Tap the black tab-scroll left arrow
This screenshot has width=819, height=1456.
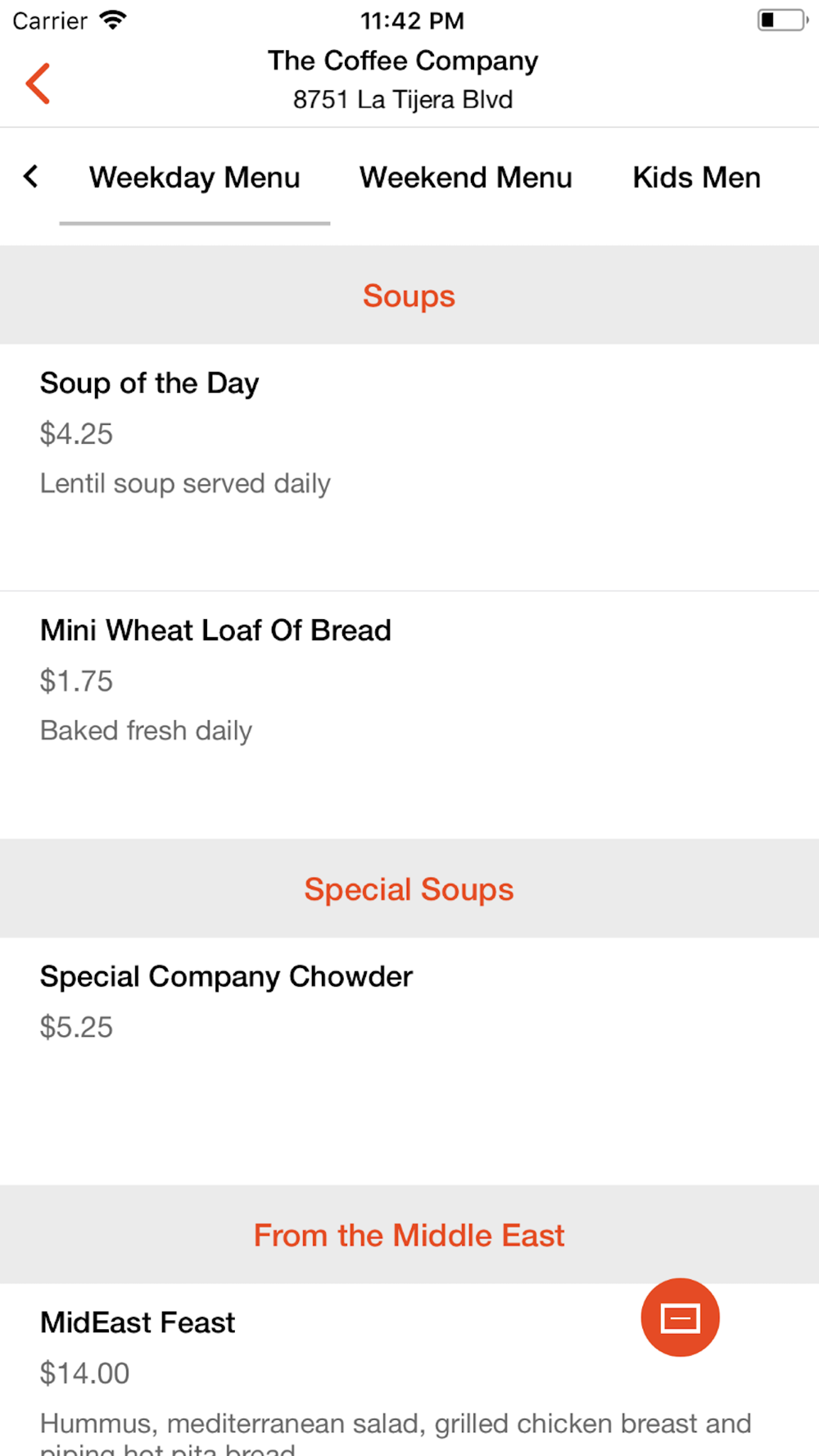click(x=31, y=176)
